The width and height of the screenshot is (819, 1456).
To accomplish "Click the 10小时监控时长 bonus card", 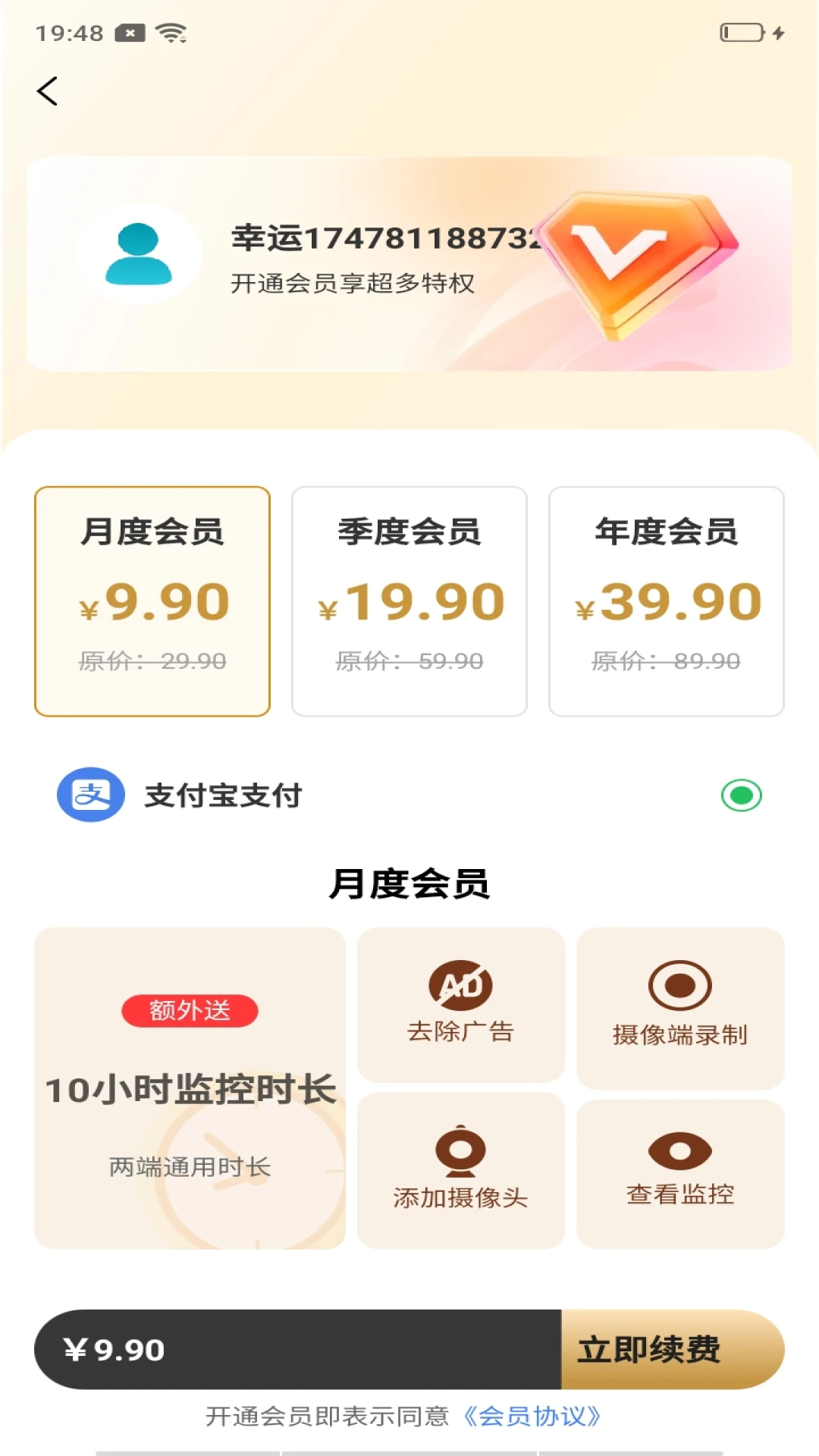I will coord(191,1084).
